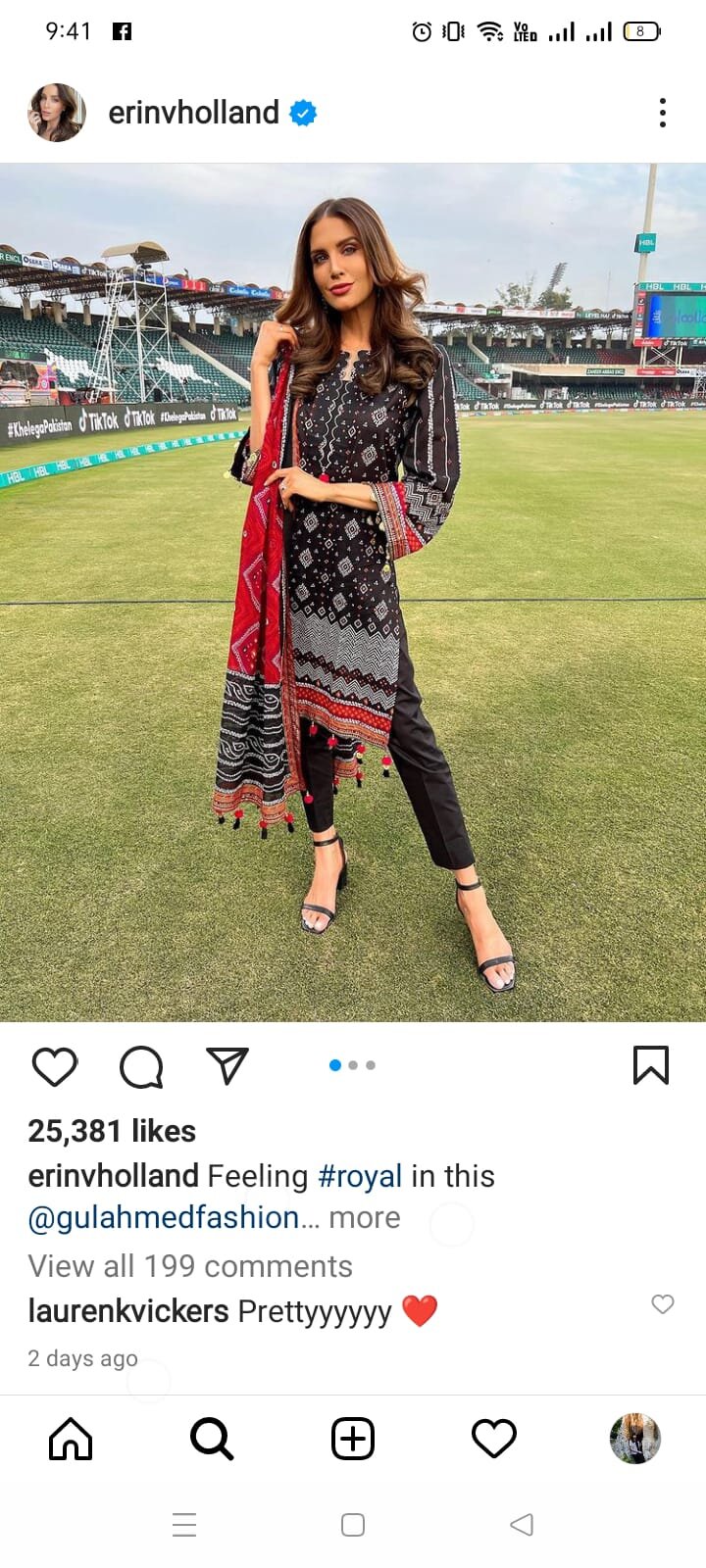Expand caption with the more link
Image resolution: width=706 pixels, height=1568 pixels.
[365, 1217]
